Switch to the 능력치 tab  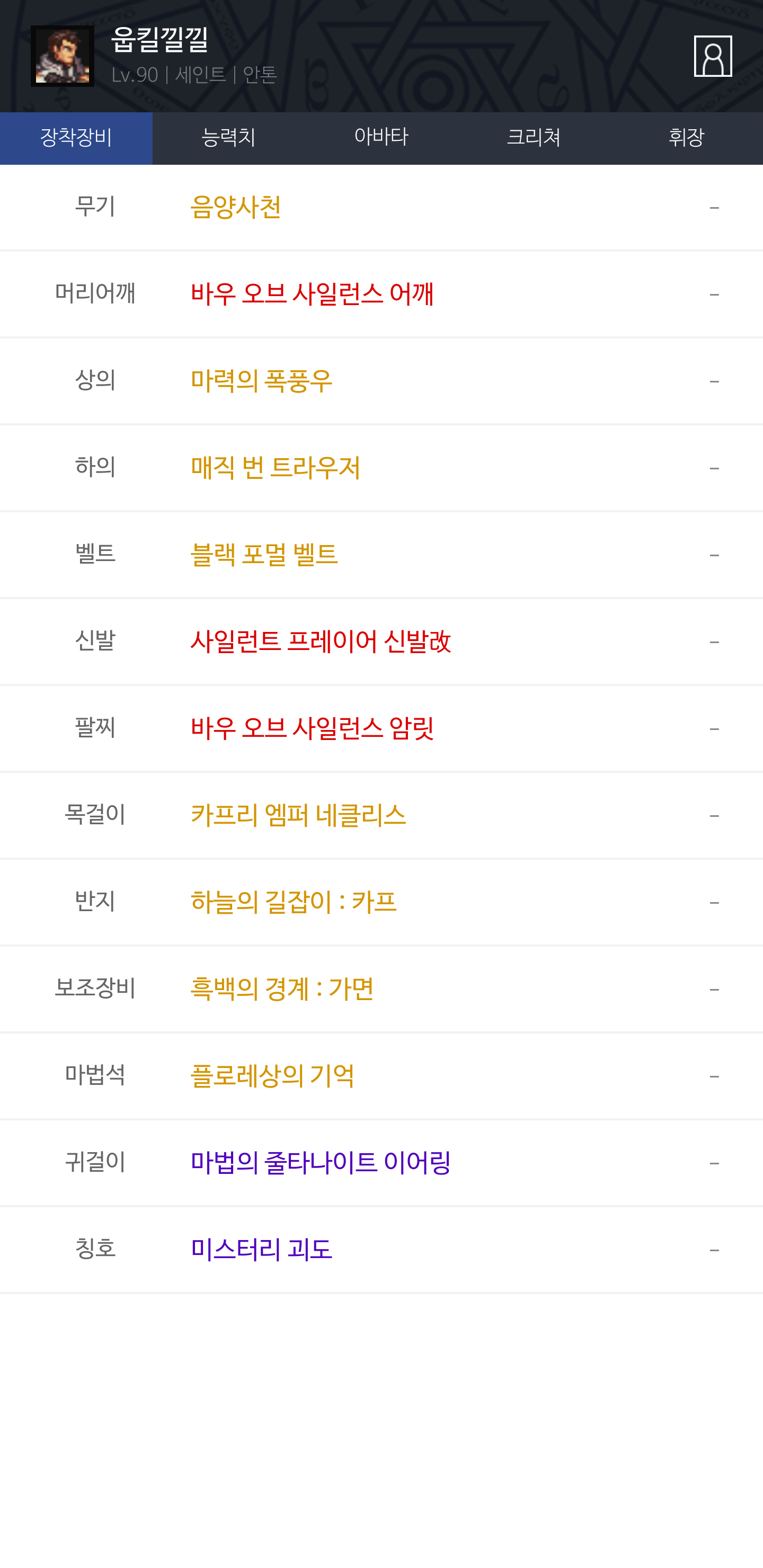tap(228, 138)
